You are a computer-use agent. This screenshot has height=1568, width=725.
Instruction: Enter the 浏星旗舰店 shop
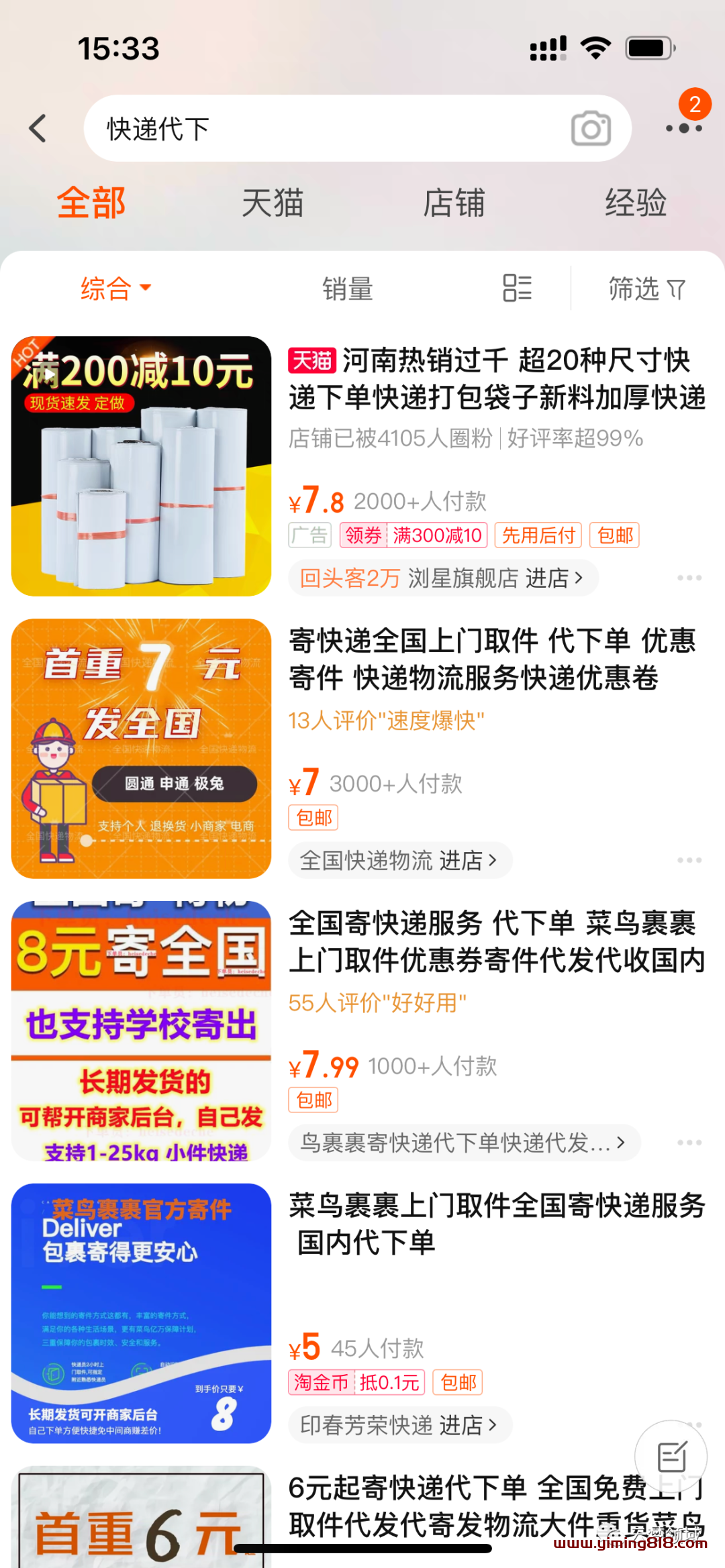443,578
